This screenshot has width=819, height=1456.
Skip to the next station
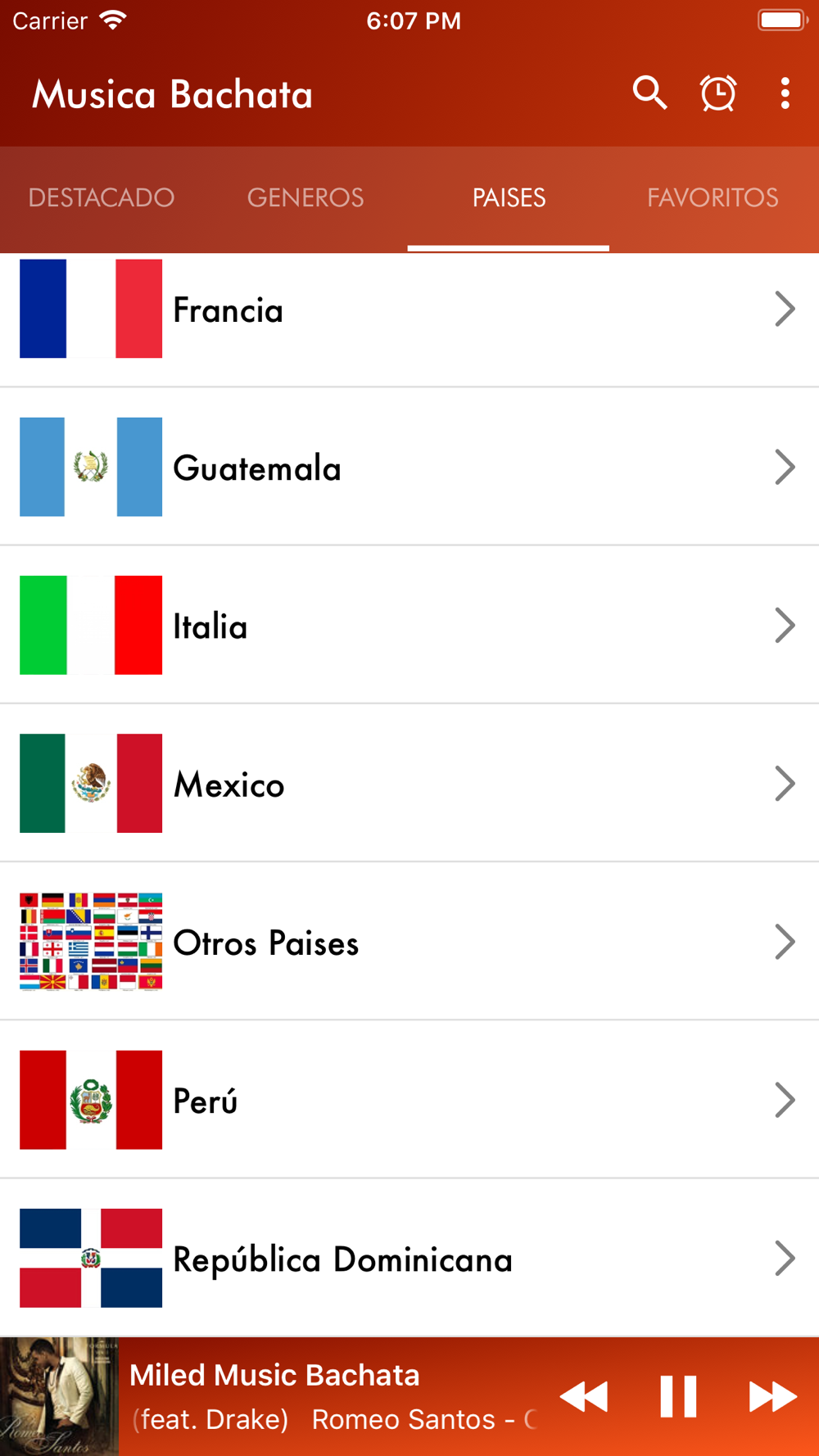coord(772,1396)
